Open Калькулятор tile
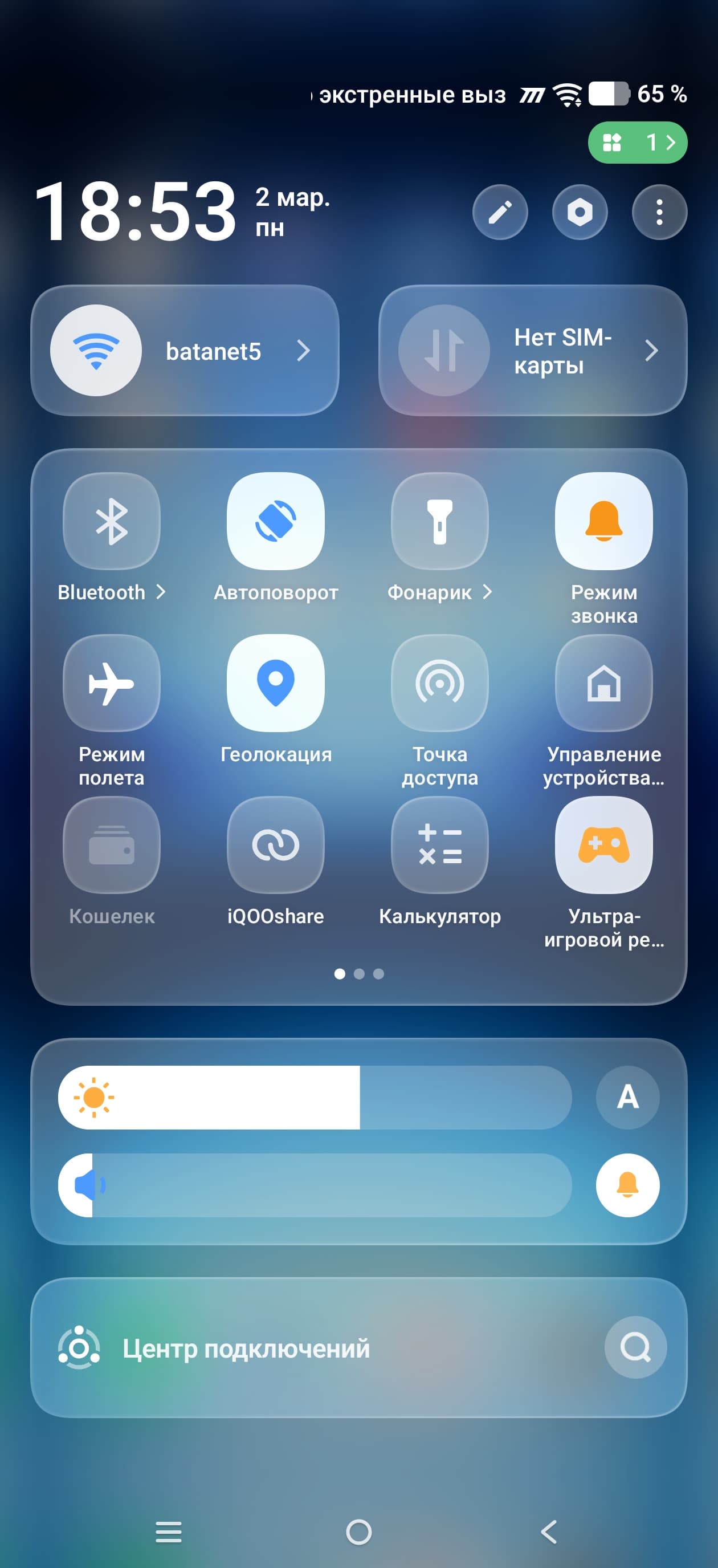Screen dimensions: 718x1568 439,845
